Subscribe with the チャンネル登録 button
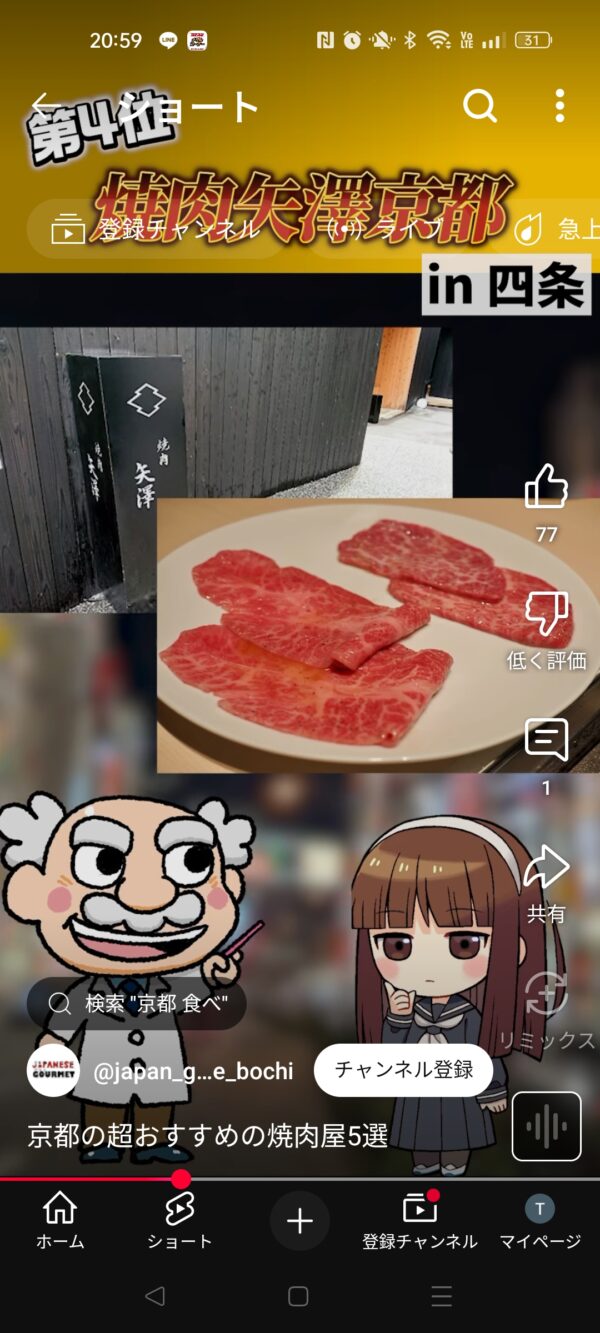The height and width of the screenshot is (1333, 600). 403,1070
